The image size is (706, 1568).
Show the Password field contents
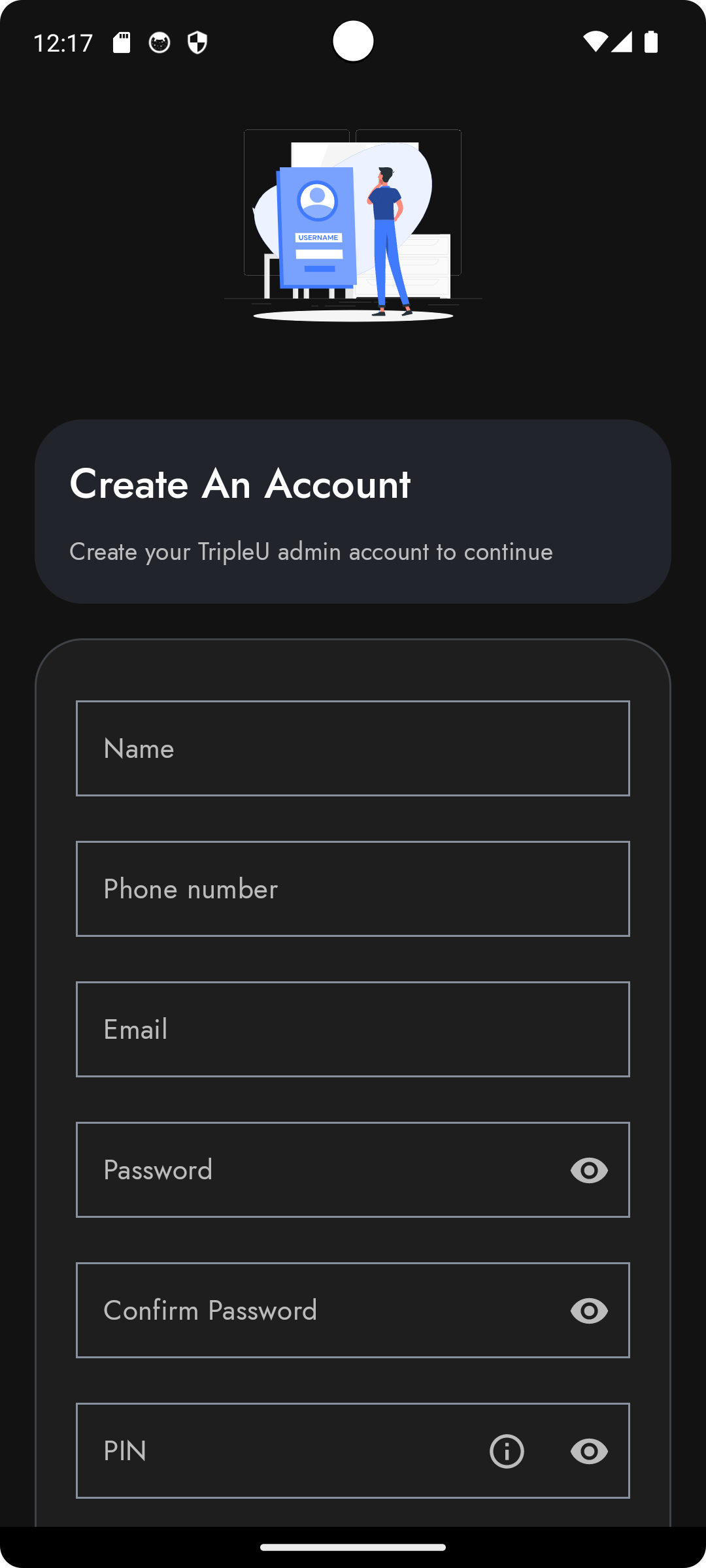click(x=588, y=1170)
